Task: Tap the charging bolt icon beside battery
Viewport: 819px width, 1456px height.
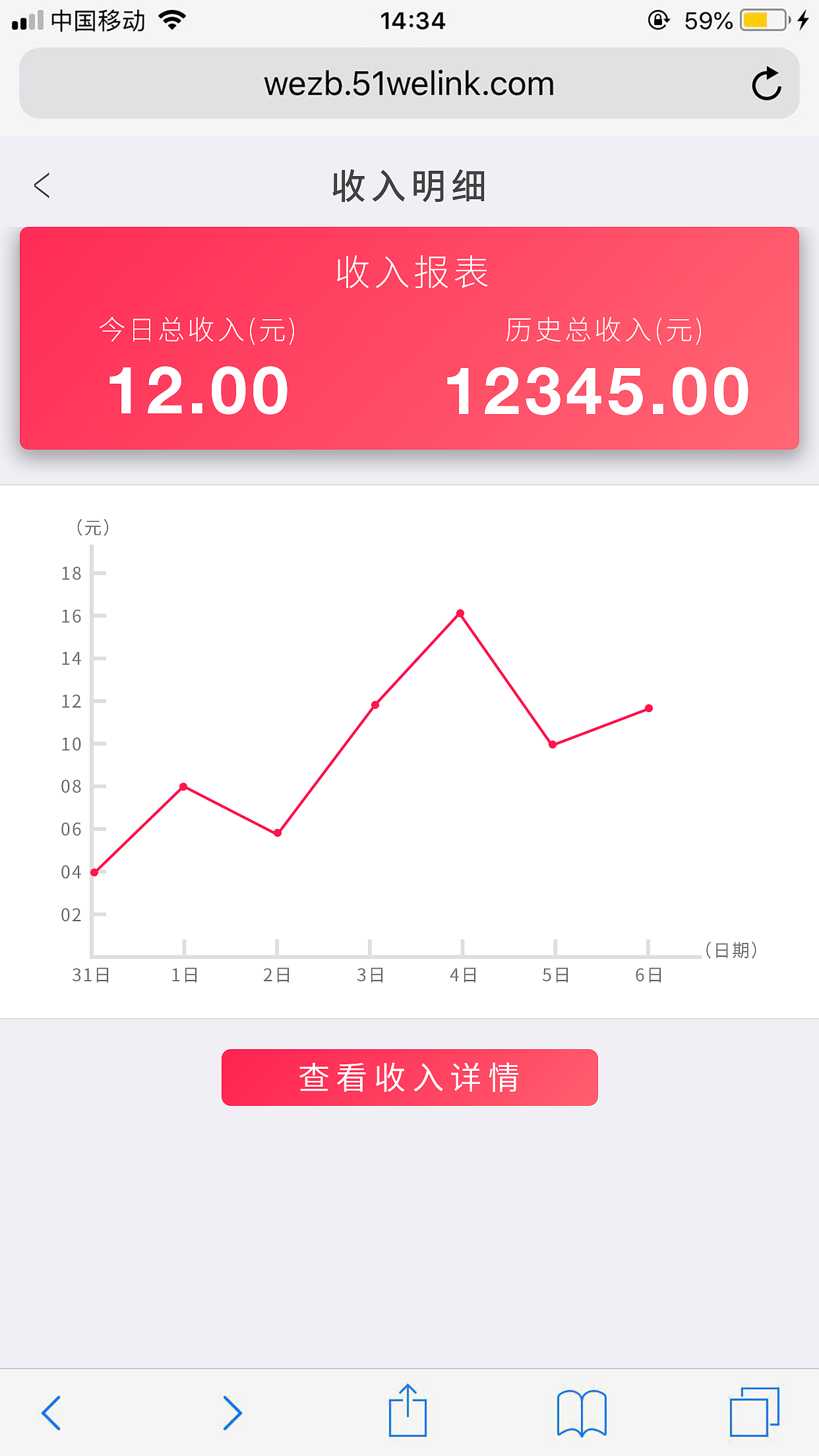Action: (802, 20)
